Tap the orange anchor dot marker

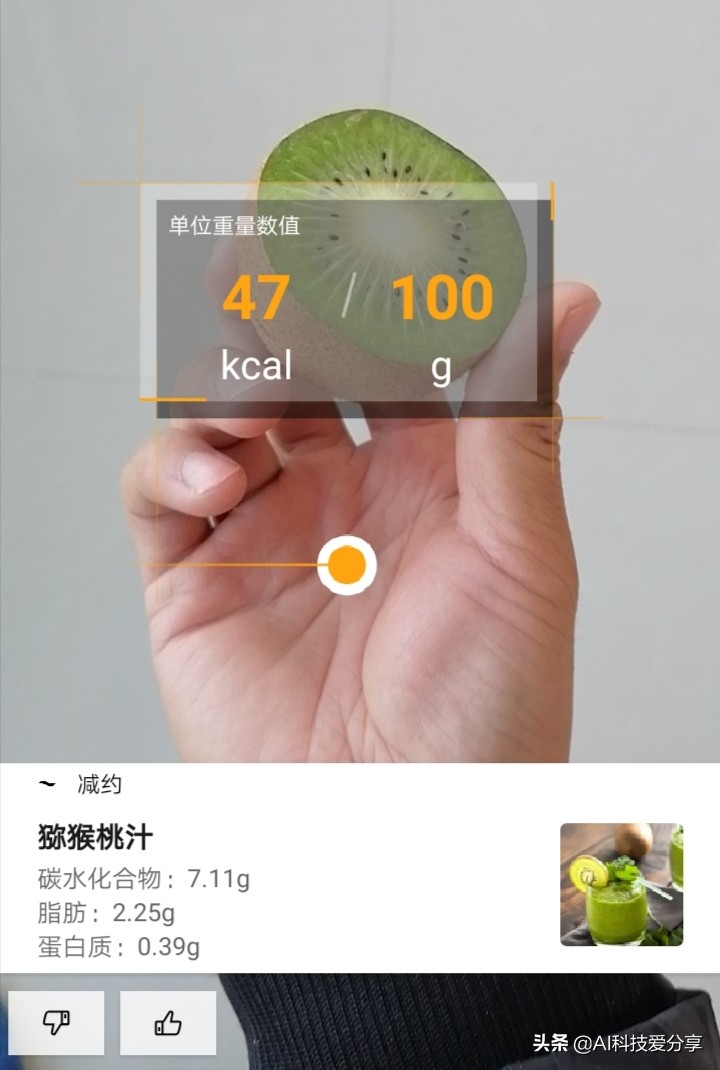346,563
